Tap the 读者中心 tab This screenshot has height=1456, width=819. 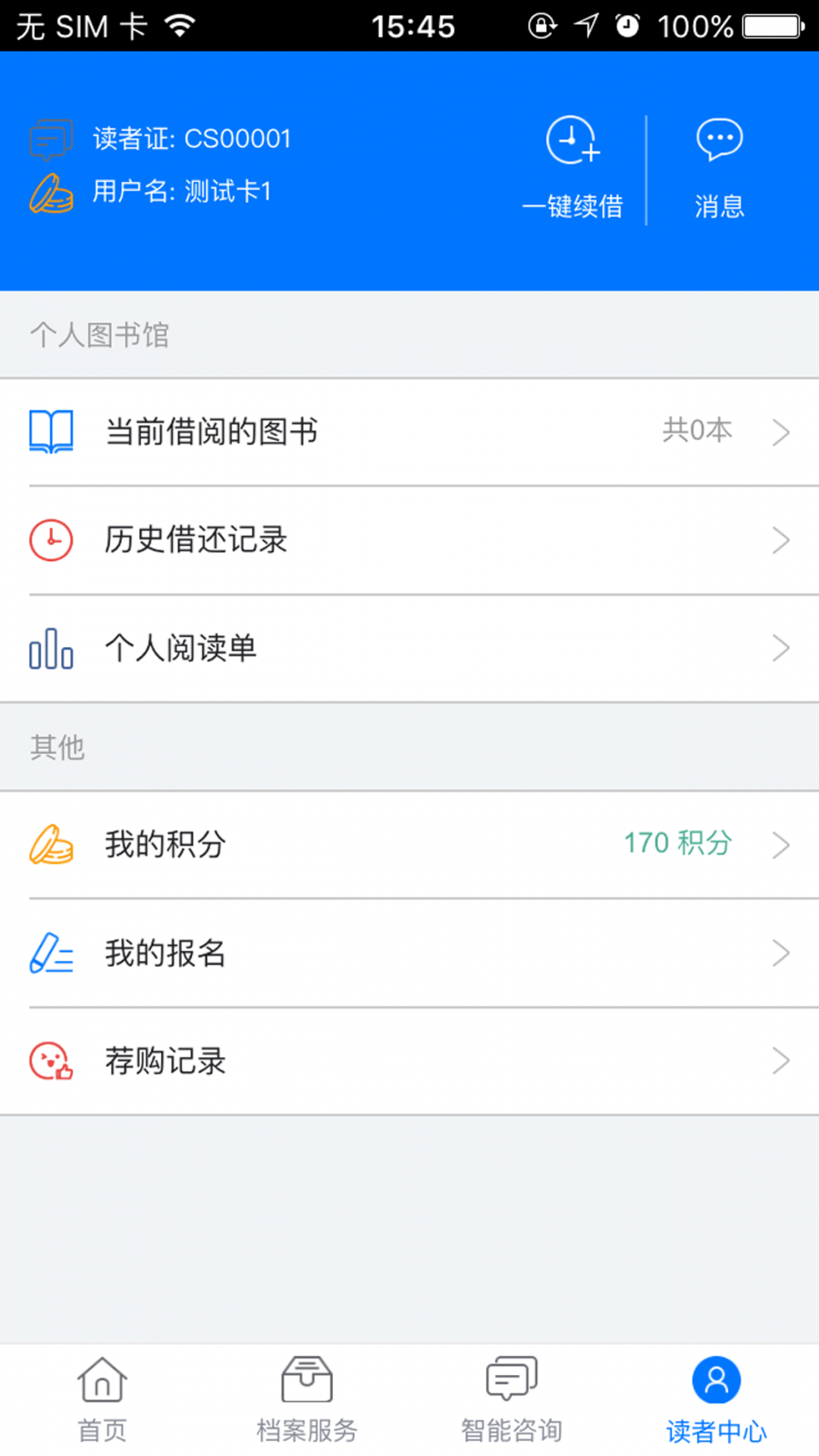click(717, 1400)
